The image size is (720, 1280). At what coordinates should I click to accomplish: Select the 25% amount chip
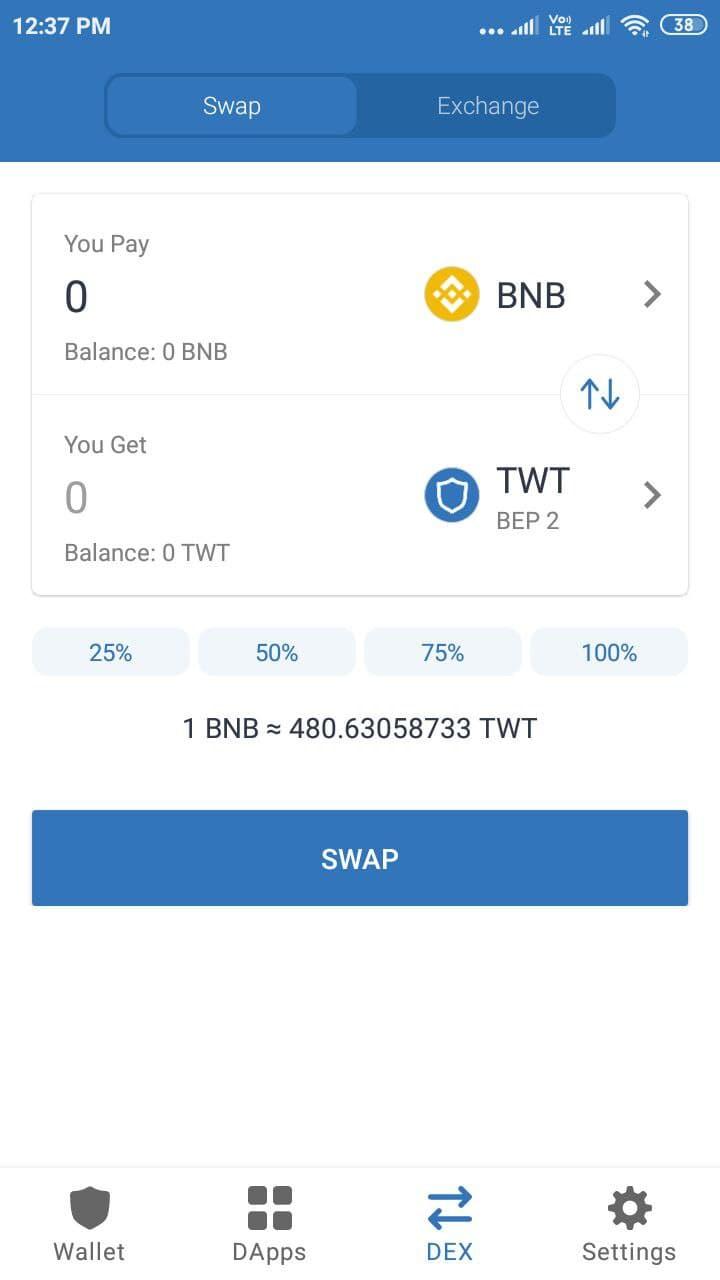111,652
